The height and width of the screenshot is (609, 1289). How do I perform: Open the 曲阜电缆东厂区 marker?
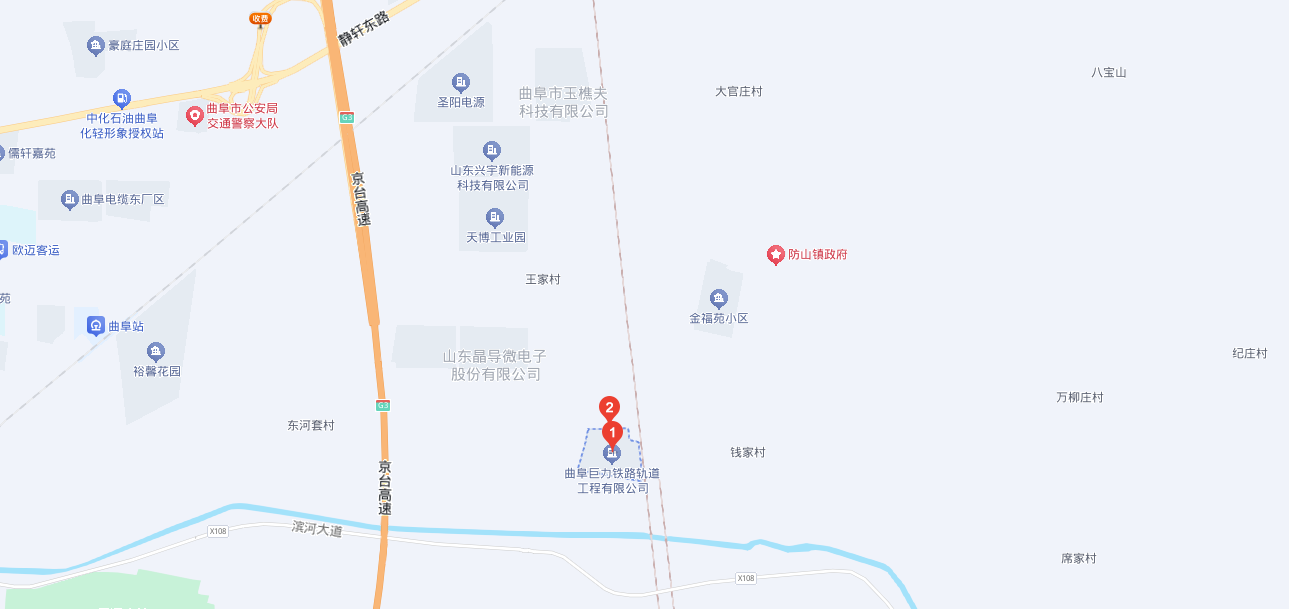point(70,199)
